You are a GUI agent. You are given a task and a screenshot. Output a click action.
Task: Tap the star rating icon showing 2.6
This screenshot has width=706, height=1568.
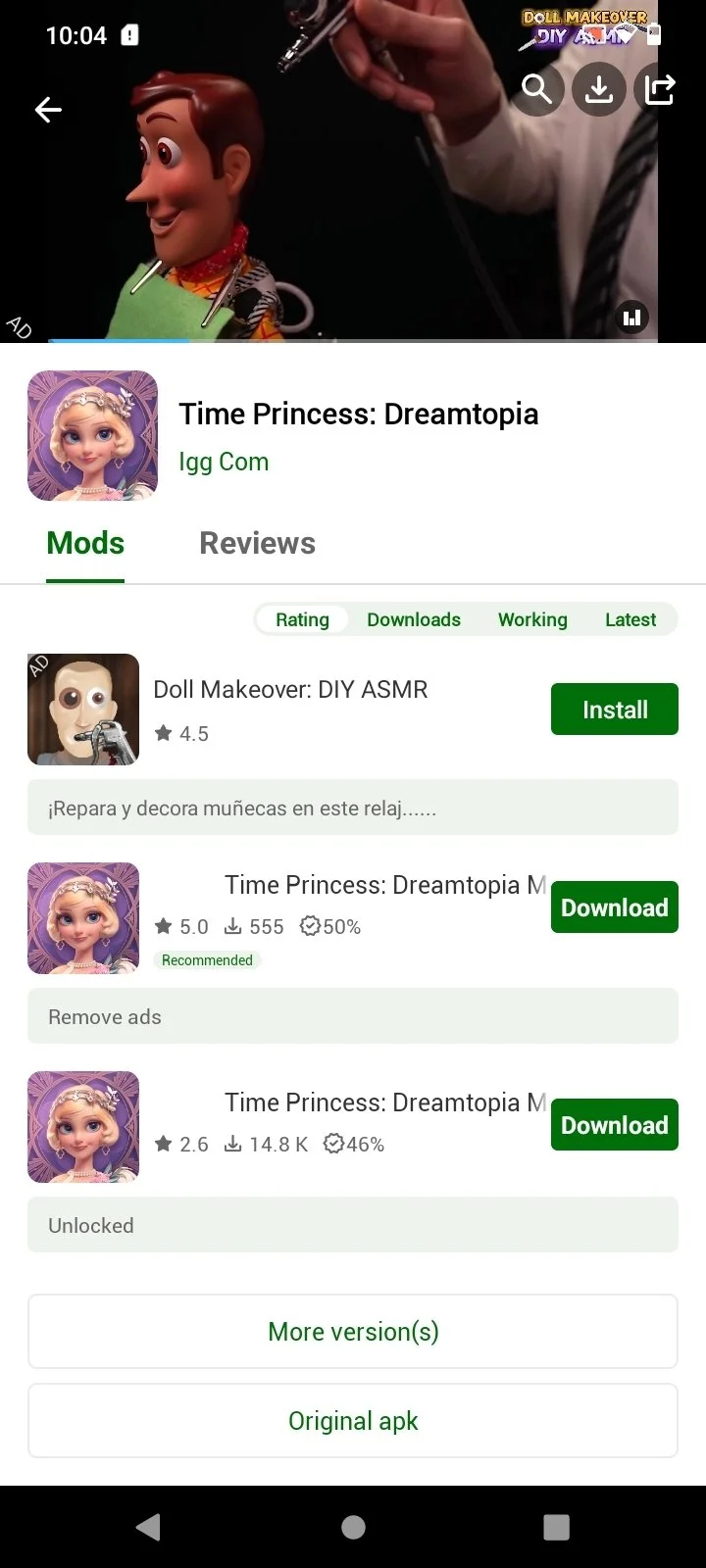(x=165, y=1143)
